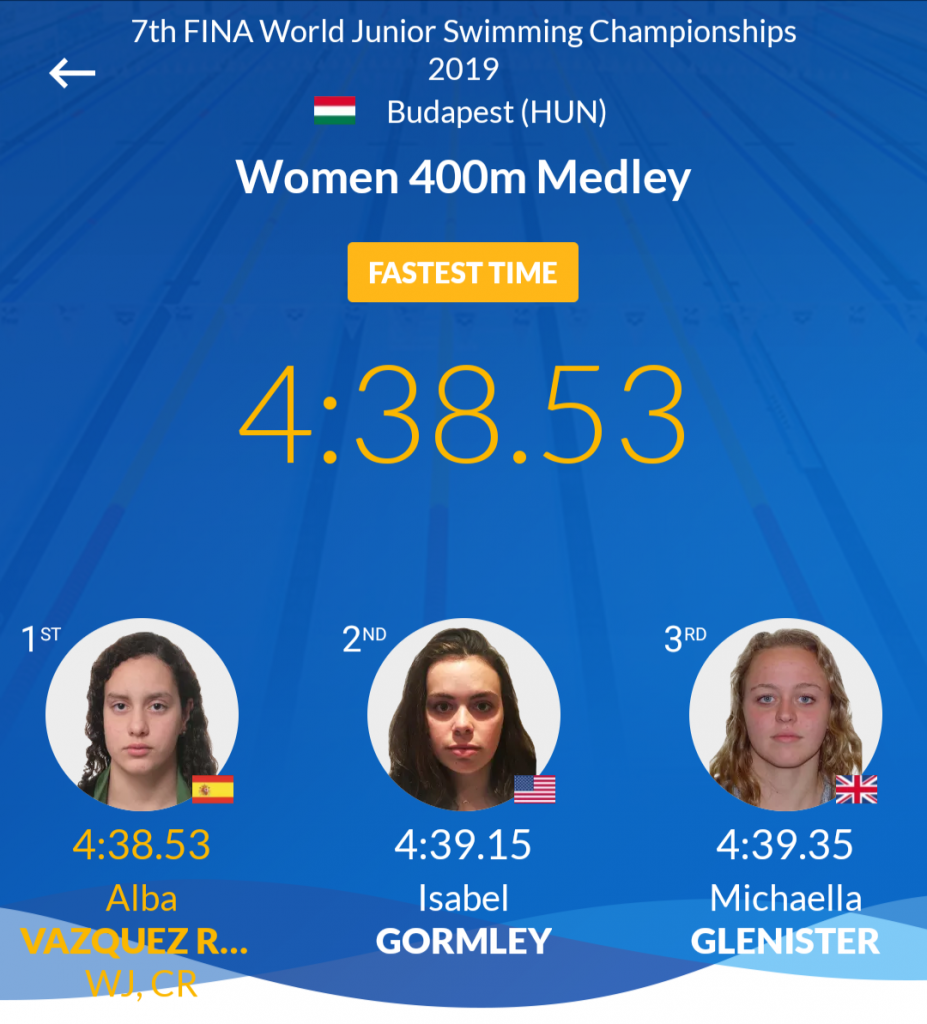The image size is (927, 1024).
Task: Go back using the top-left arrow
Action: pos(72,73)
